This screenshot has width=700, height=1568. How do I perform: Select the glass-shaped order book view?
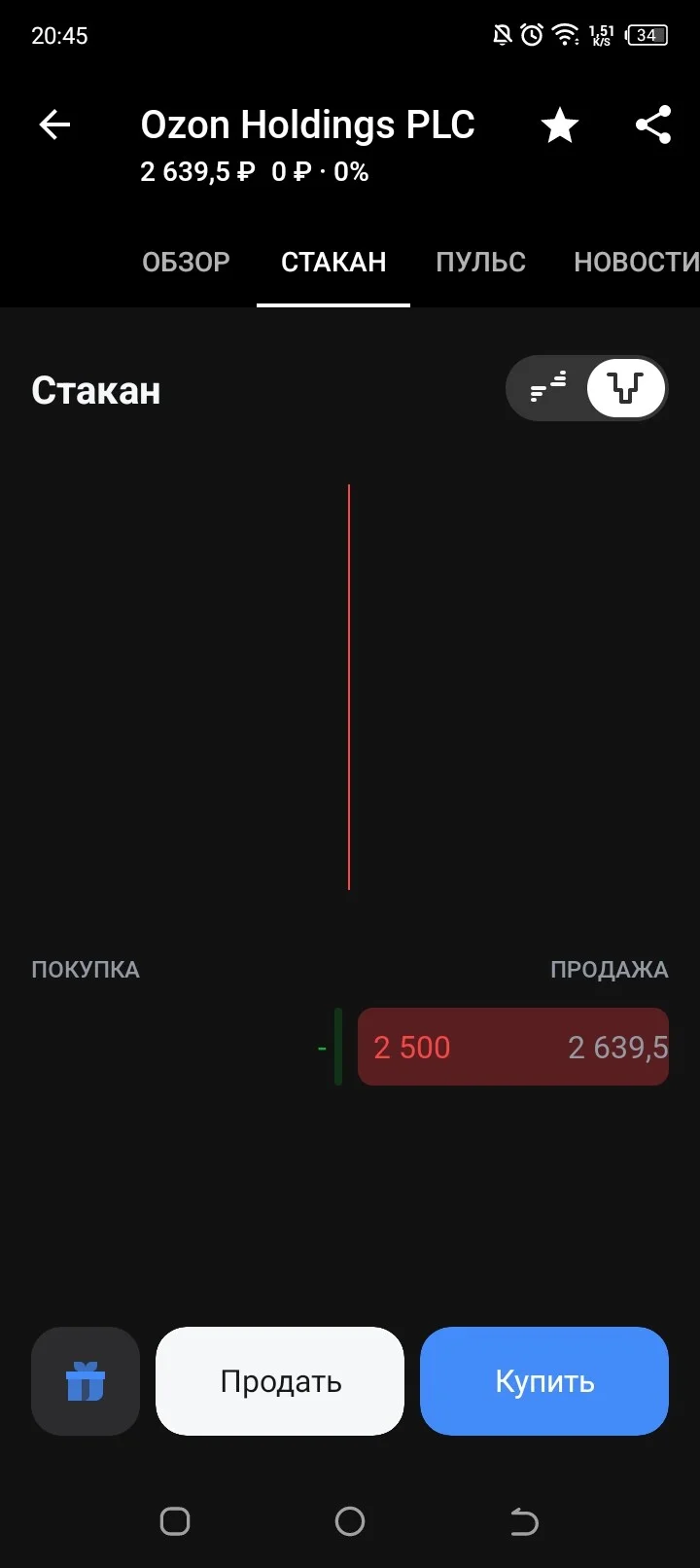(626, 388)
